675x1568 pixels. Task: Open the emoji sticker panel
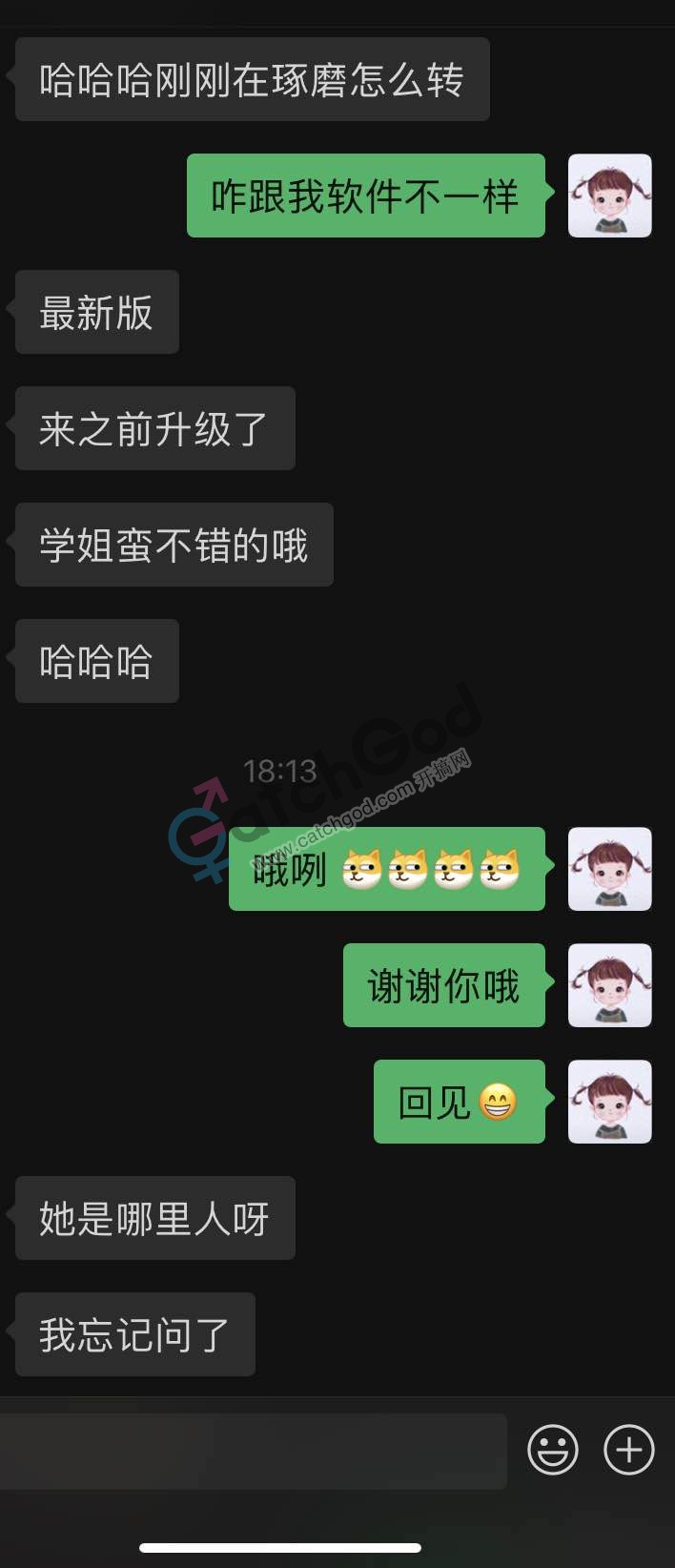click(x=553, y=1450)
